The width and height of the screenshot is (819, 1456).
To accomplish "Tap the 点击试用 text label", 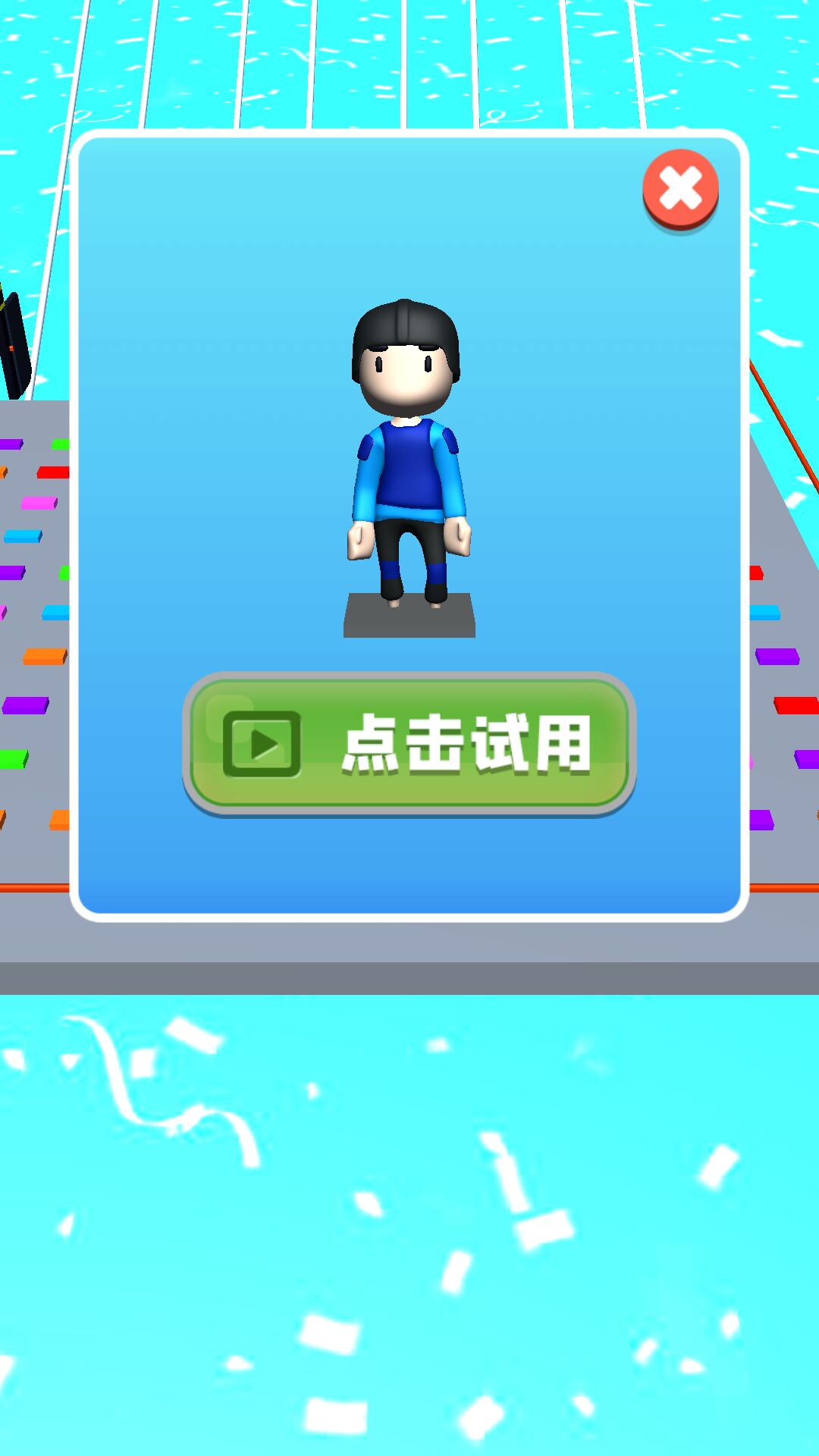I will [470, 745].
